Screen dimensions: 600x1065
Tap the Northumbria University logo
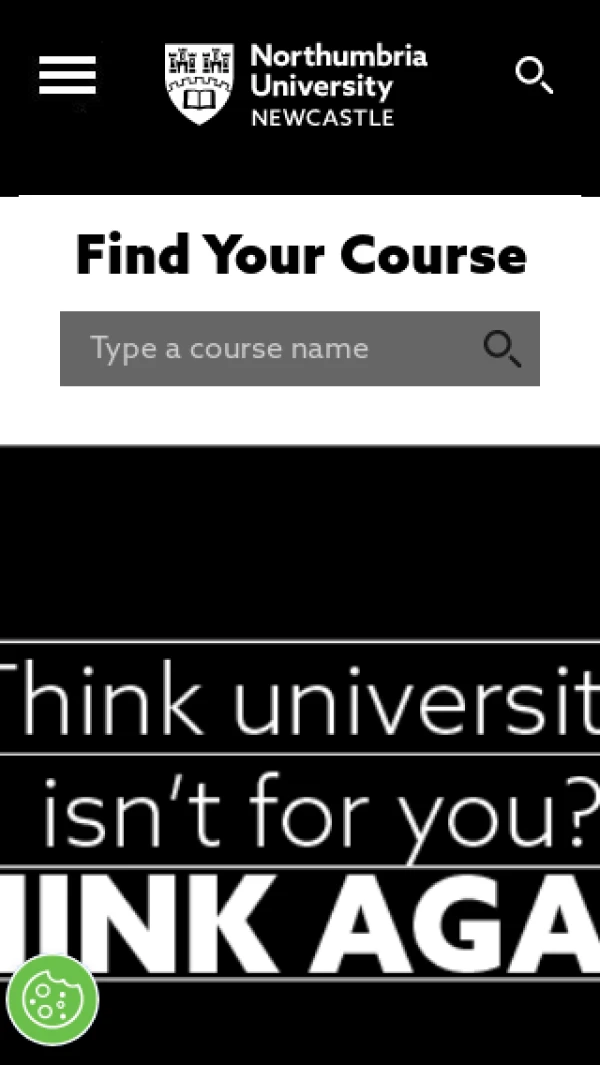[297, 84]
